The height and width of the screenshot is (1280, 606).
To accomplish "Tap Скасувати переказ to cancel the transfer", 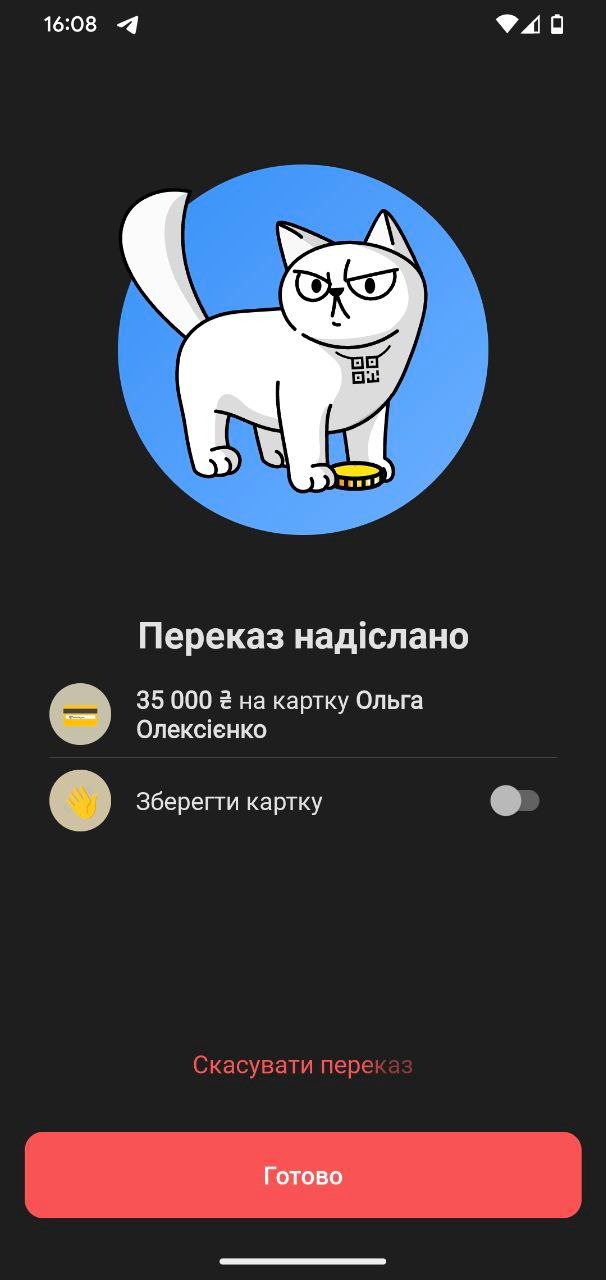I will pyautogui.click(x=303, y=1065).
